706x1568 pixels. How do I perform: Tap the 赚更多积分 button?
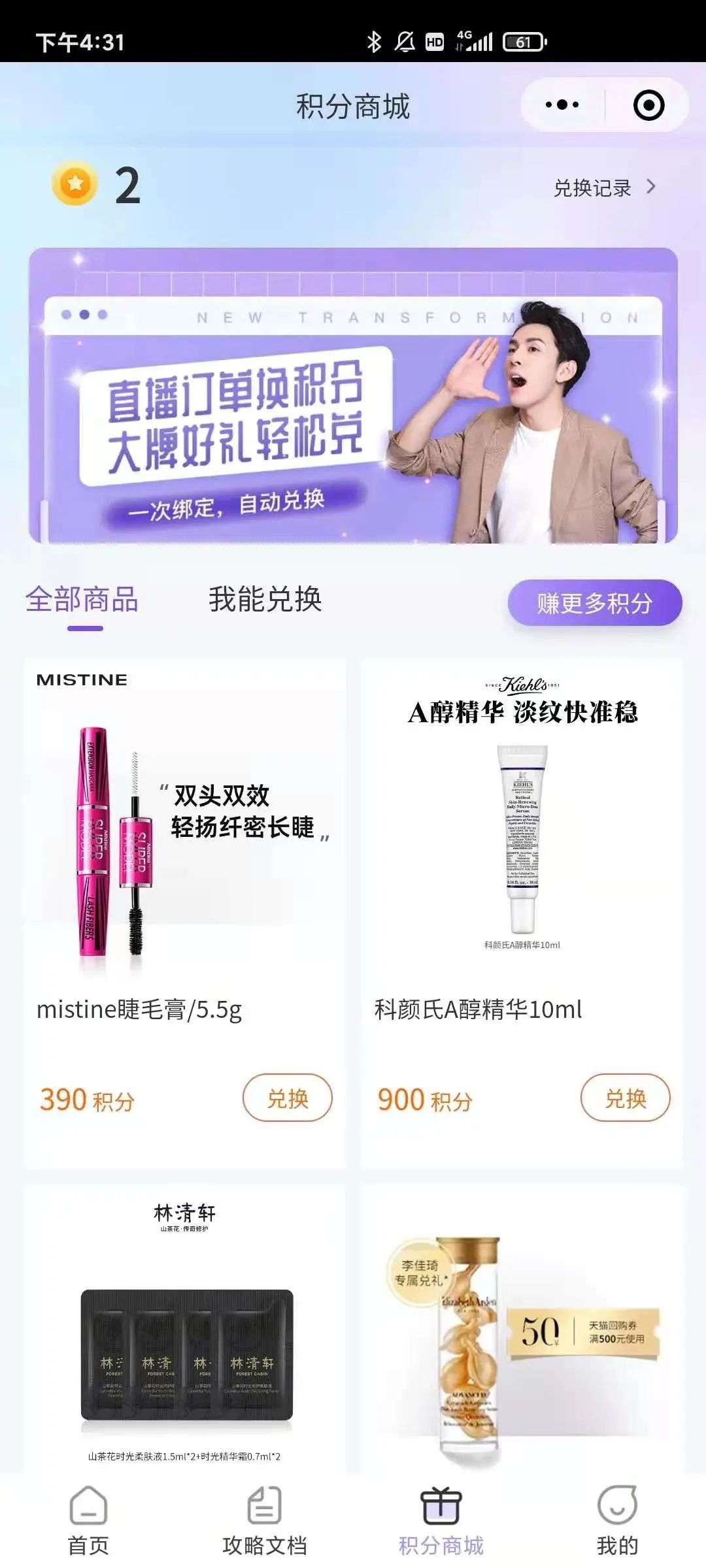tap(594, 602)
